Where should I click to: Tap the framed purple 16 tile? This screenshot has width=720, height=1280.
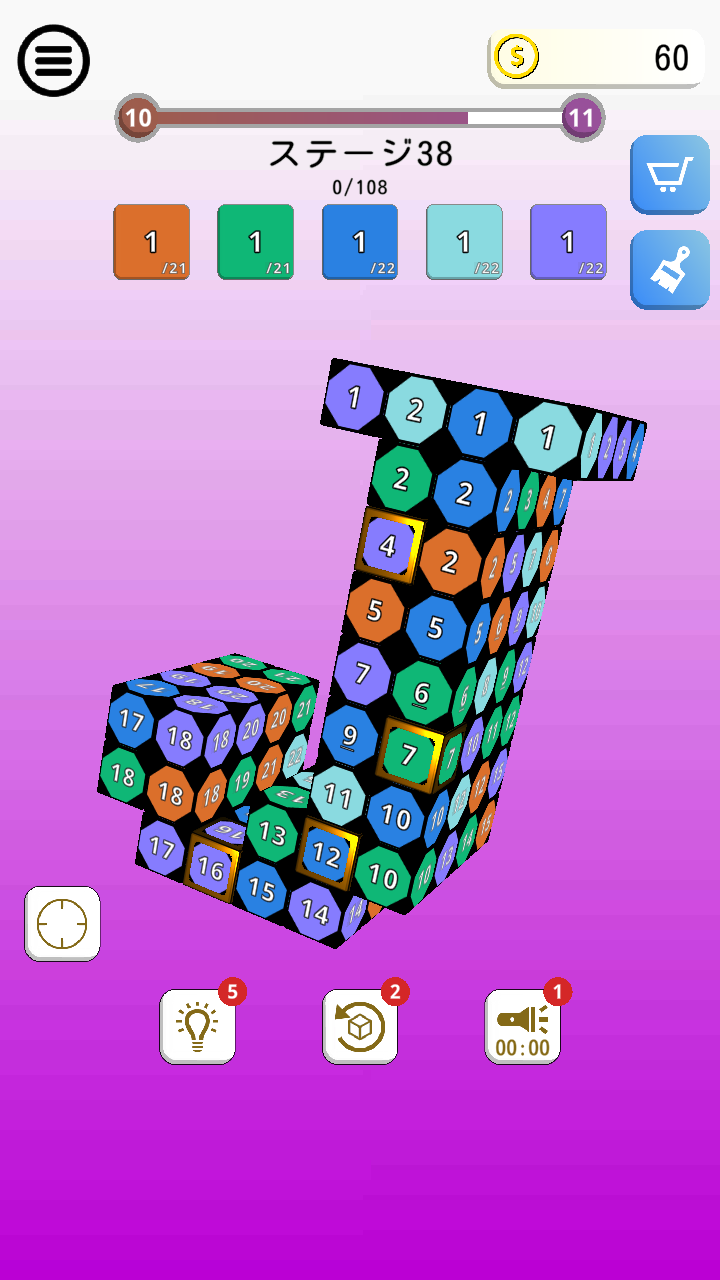(211, 866)
